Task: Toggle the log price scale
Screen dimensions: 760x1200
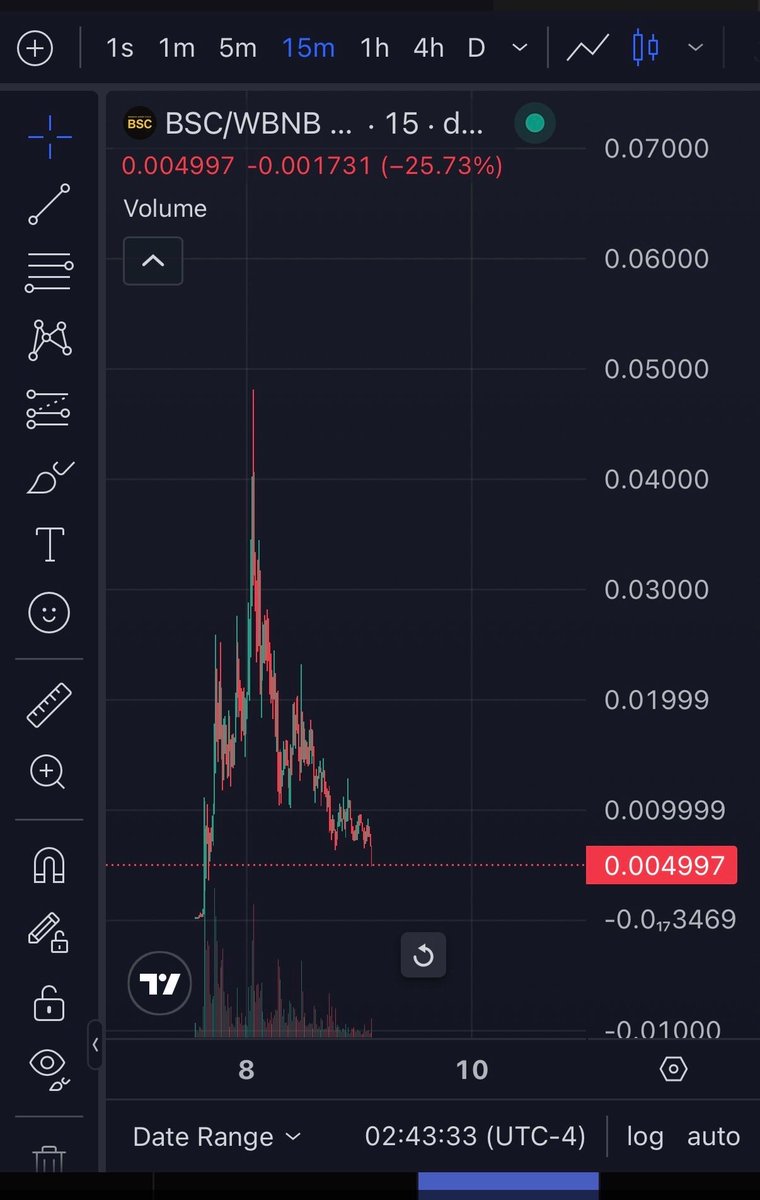Action: click(645, 1136)
